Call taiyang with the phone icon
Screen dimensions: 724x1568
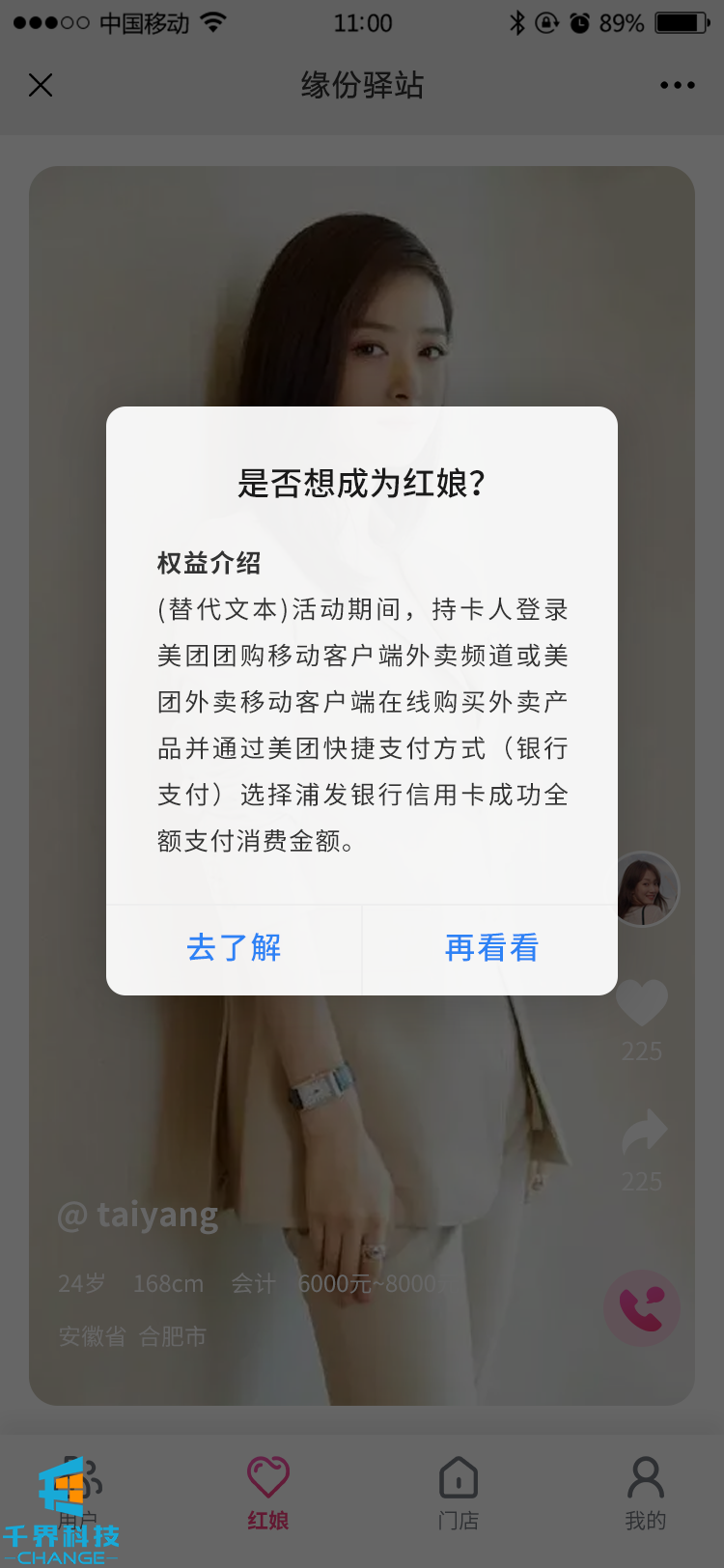(642, 1308)
